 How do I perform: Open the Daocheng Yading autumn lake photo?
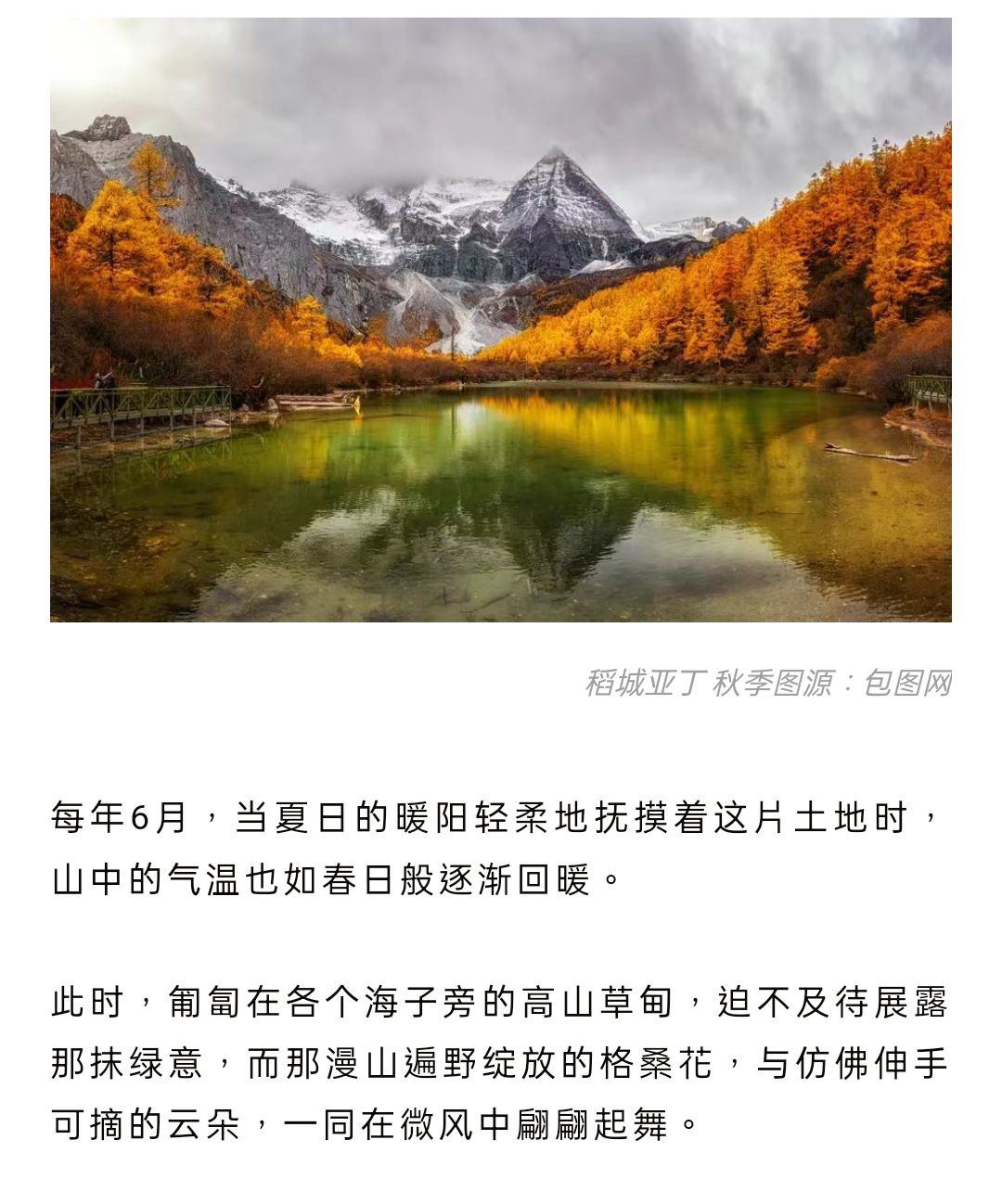[501, 320]
